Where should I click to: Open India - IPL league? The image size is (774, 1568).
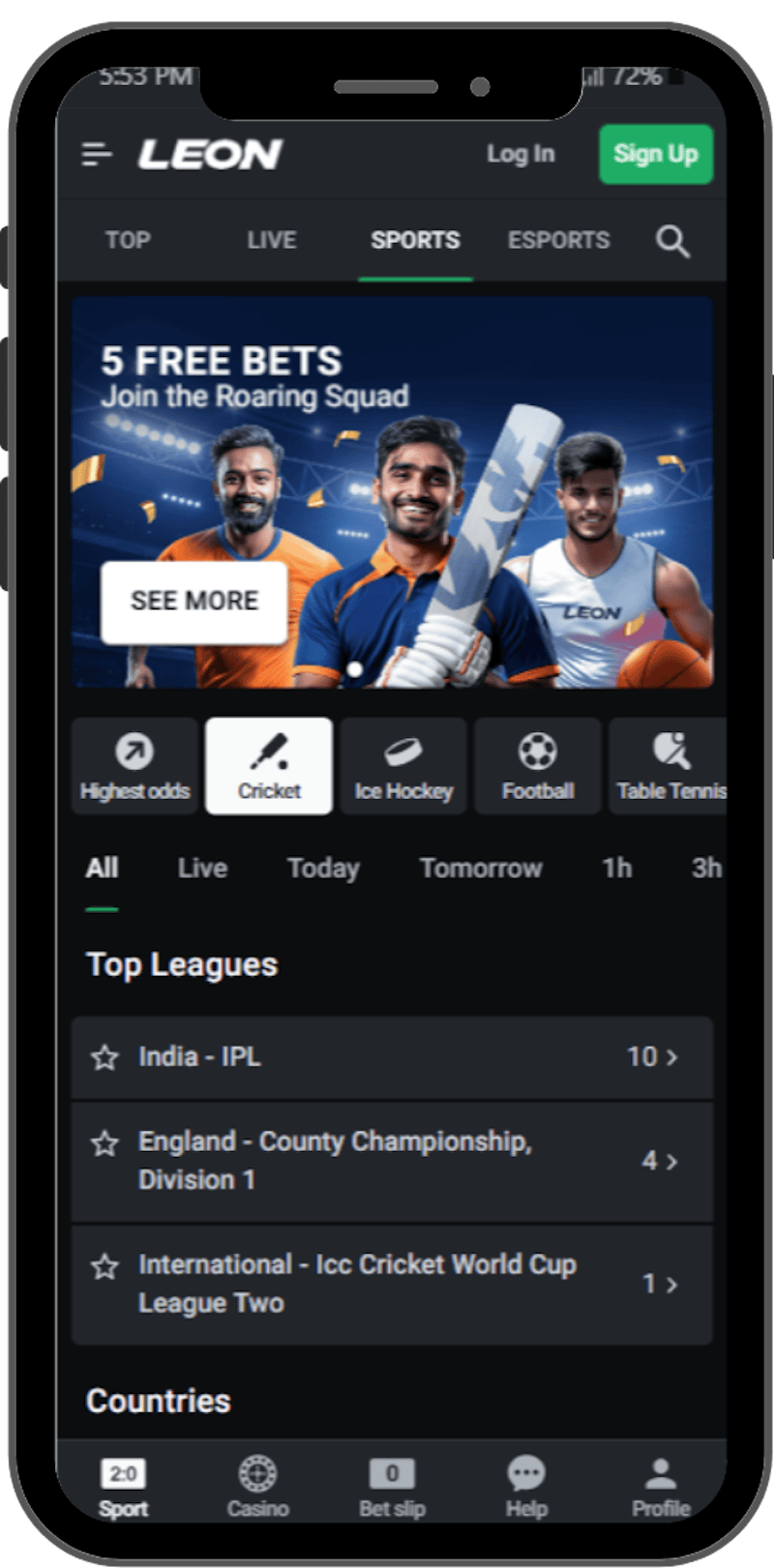pos(392,1057)
